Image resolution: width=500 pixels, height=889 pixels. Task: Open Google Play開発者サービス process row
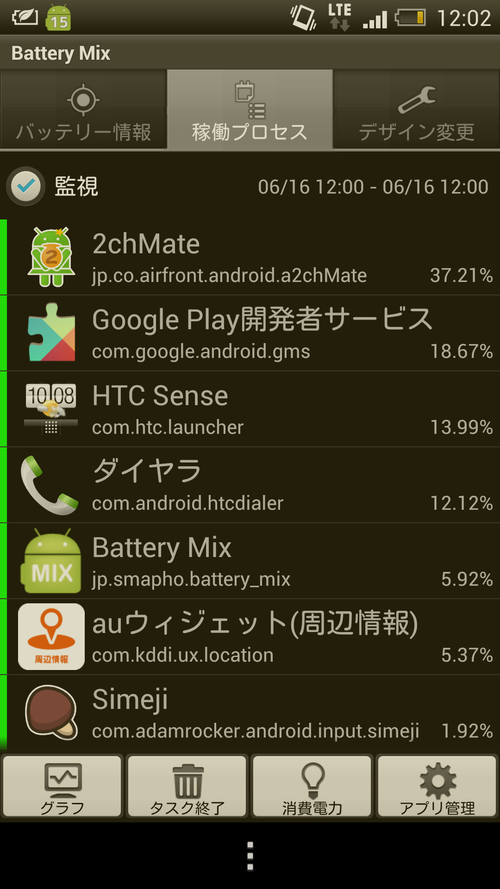click(250, 333)
